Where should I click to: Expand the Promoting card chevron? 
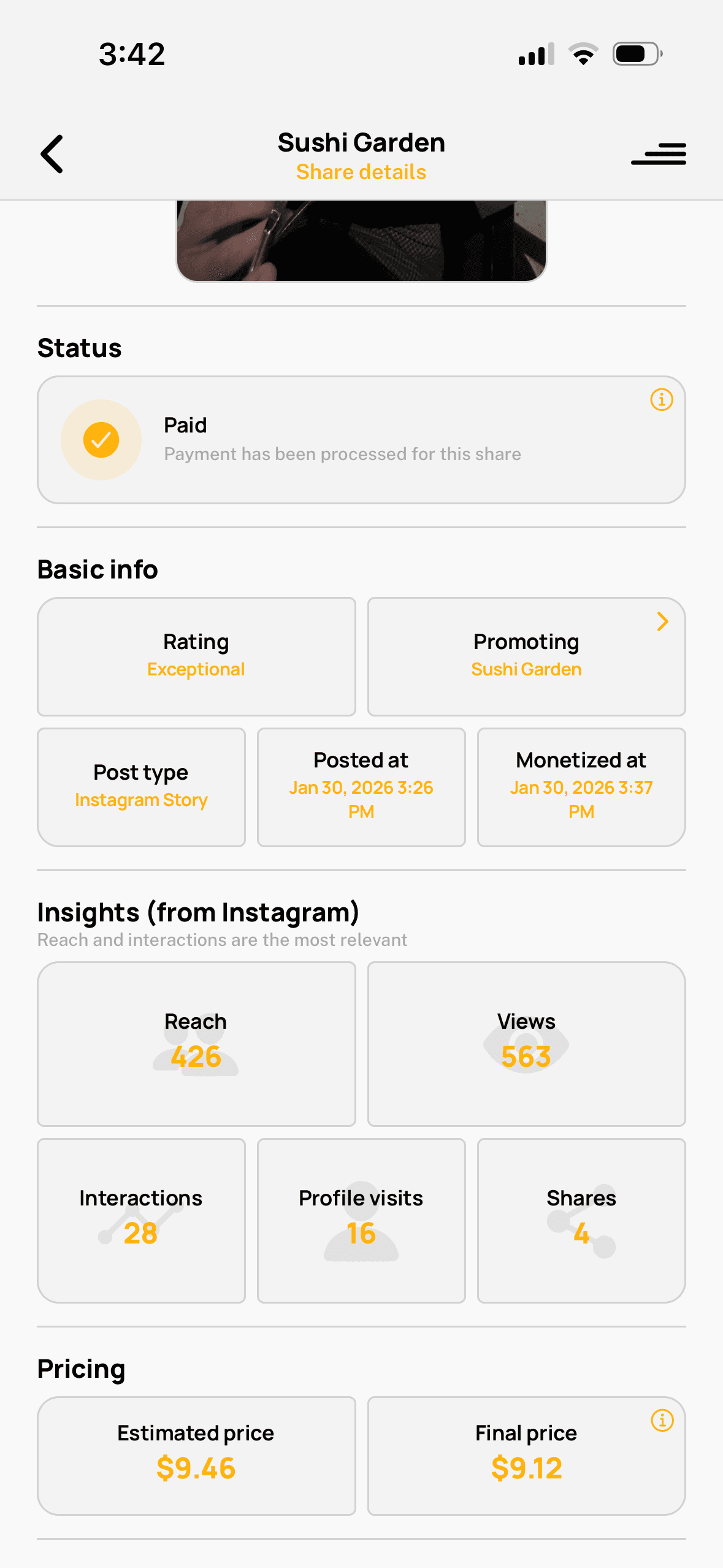663,621
